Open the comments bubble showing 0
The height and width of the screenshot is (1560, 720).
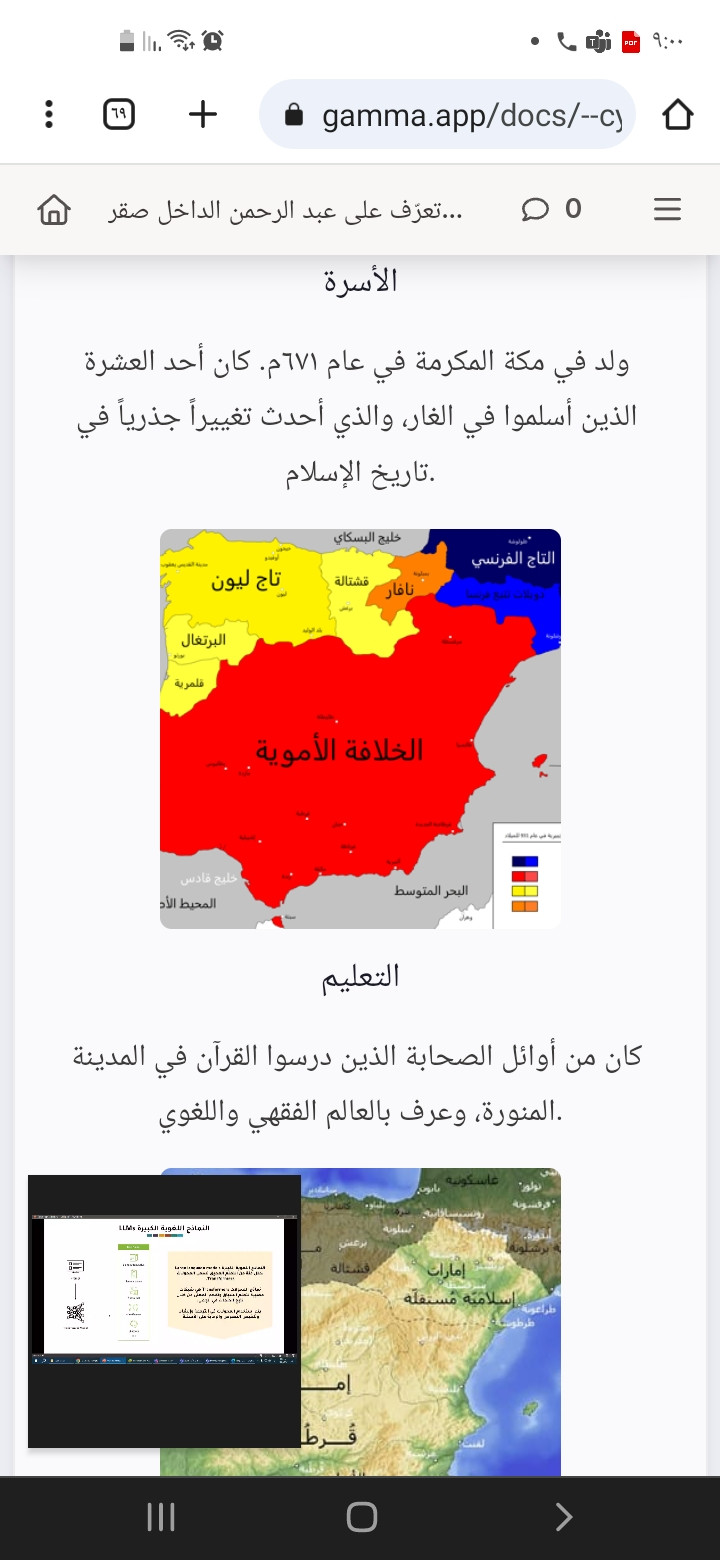pos(550,209)
